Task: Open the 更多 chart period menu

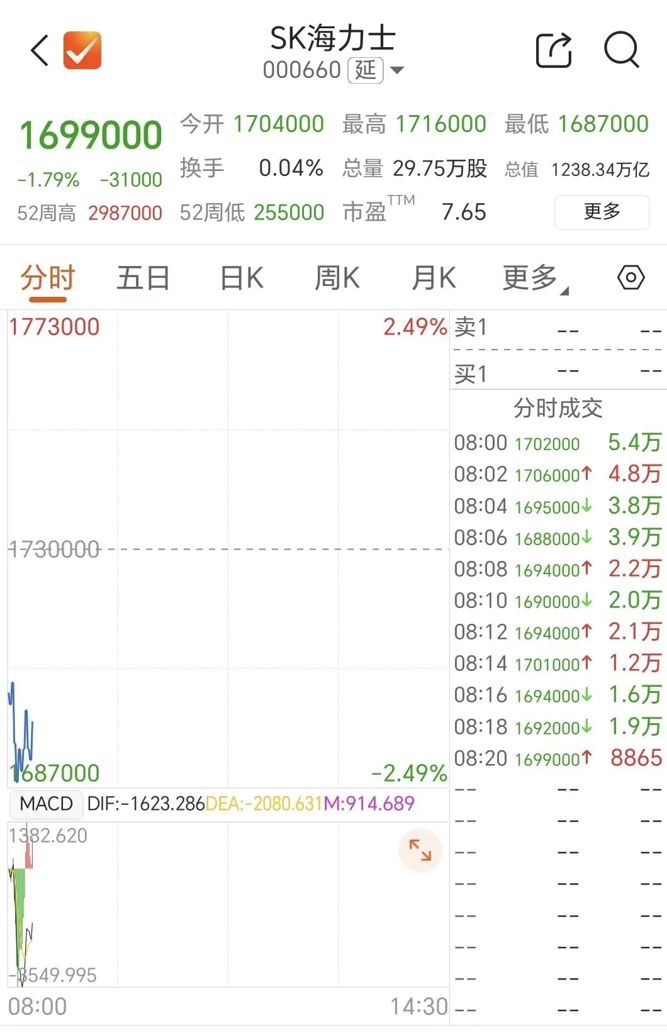Action: click(534, 279)
